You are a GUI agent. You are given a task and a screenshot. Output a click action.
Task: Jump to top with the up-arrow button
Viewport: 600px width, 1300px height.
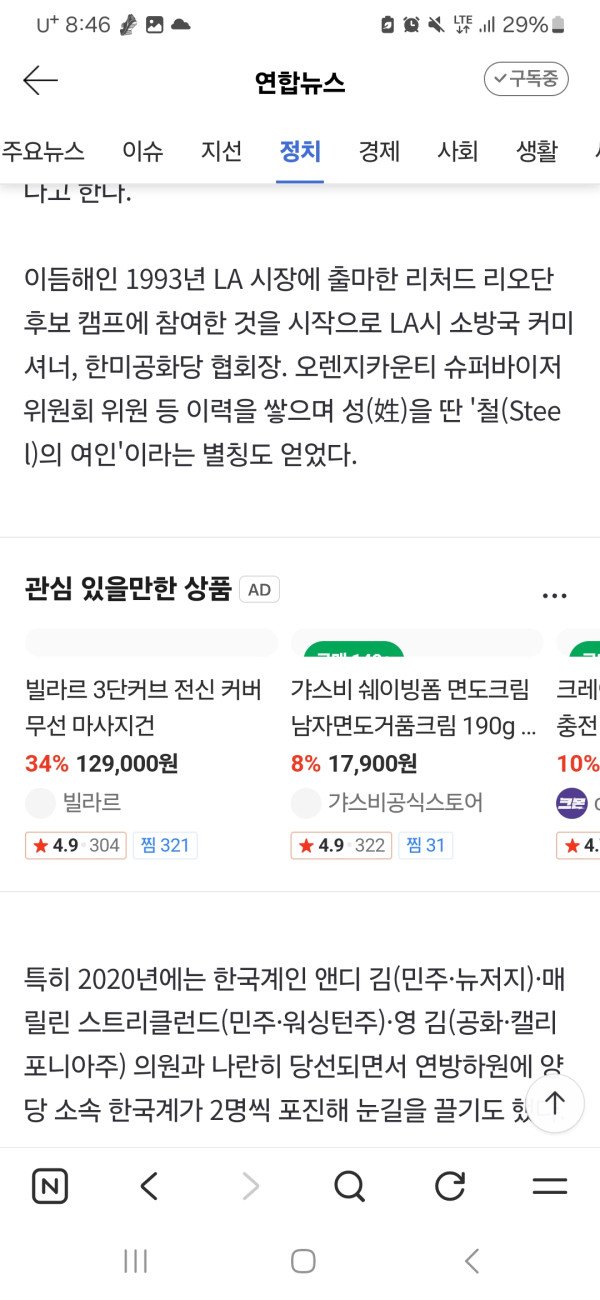point(554,1103)
